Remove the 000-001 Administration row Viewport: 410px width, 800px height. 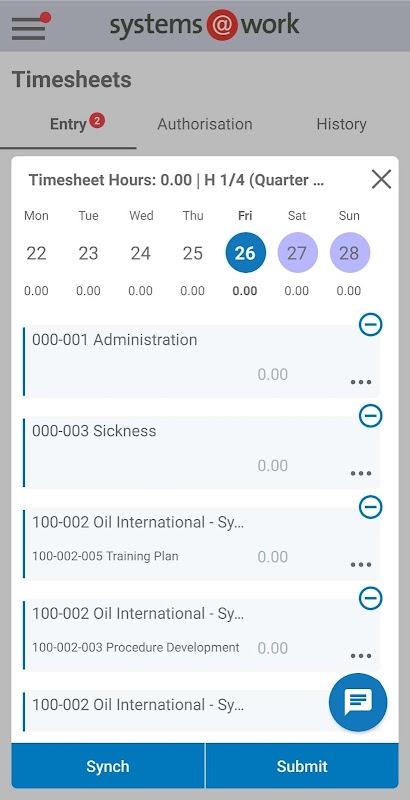(370, 324)
